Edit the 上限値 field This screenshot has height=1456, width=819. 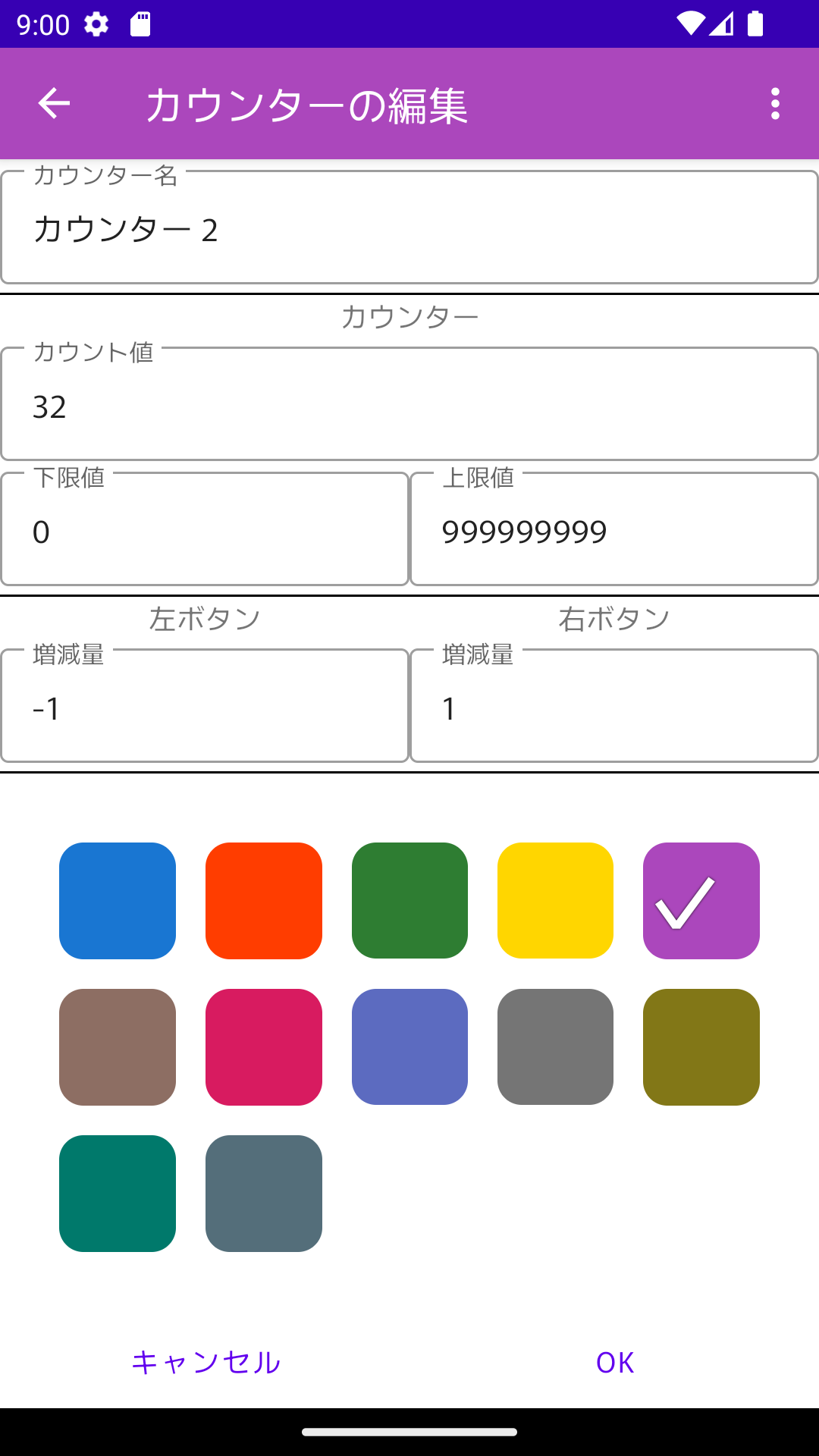pyautogui.click(x=614, y=531)
